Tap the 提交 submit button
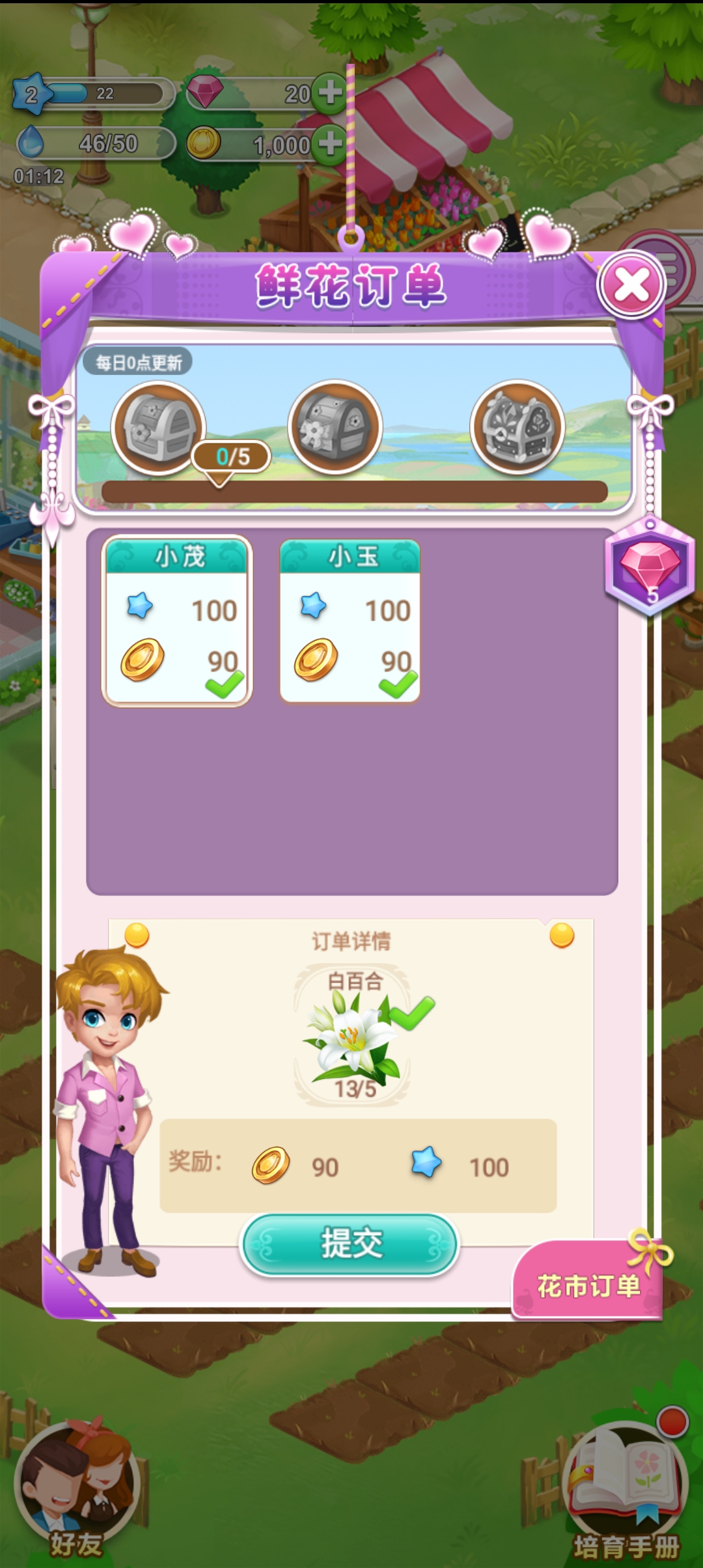Screen dimensions: 703x1568 click(x=350, y=1244)
